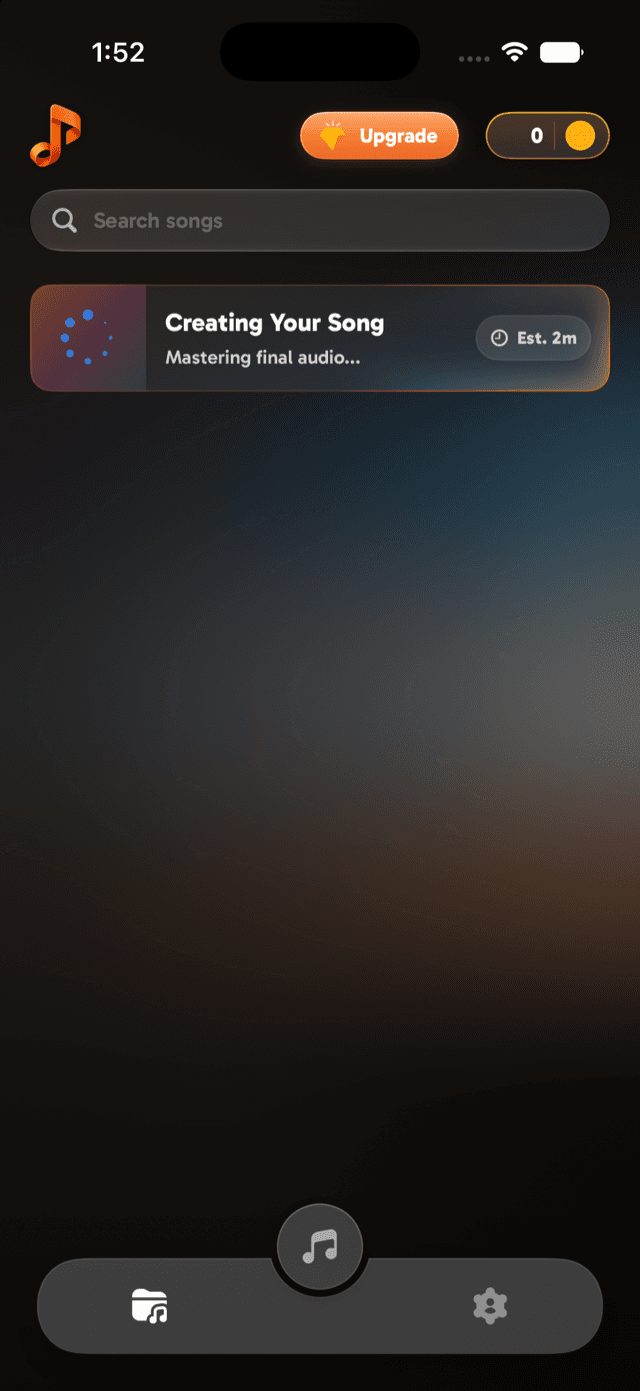The height and width of the screenshot is (1391, 640).
Task: Open the coin balance
Action: tap(547, 136)
